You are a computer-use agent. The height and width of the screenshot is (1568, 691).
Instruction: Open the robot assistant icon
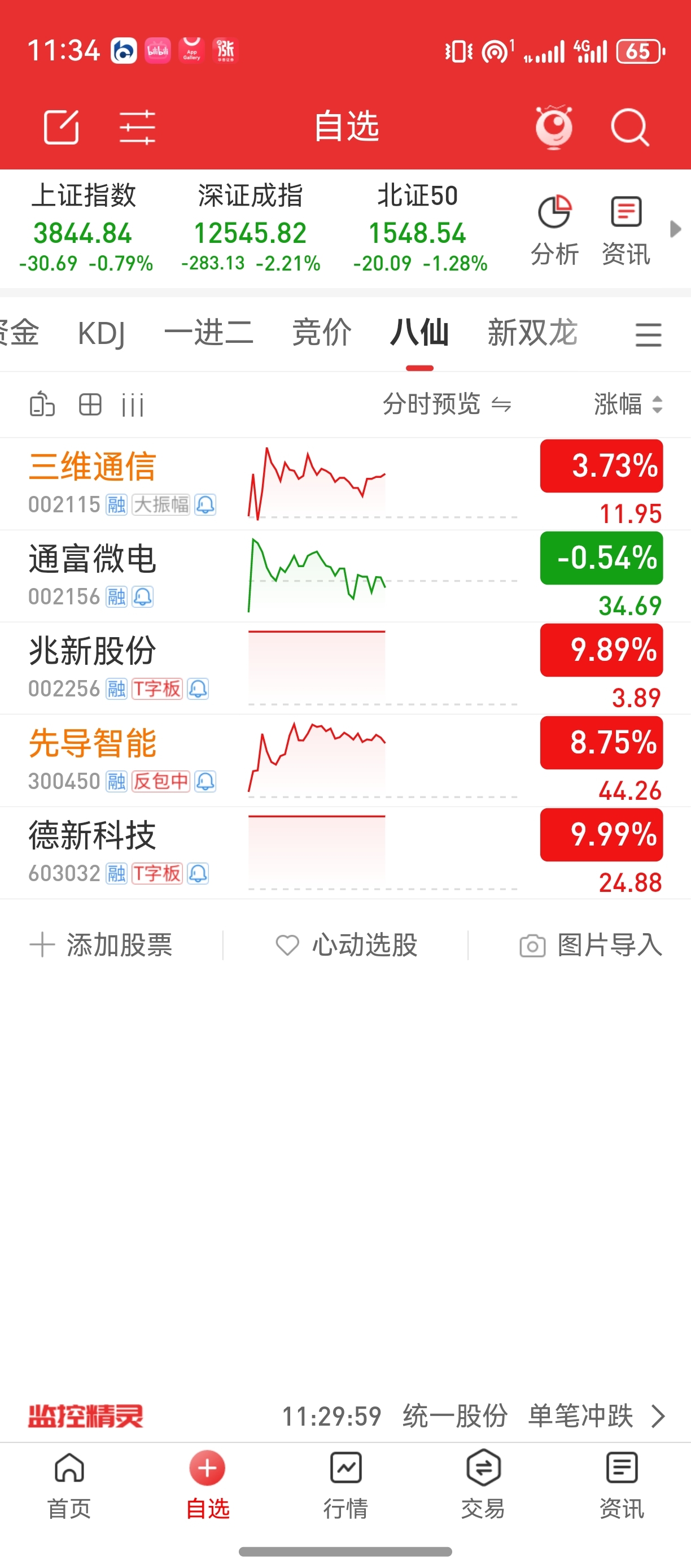point(553,127)
